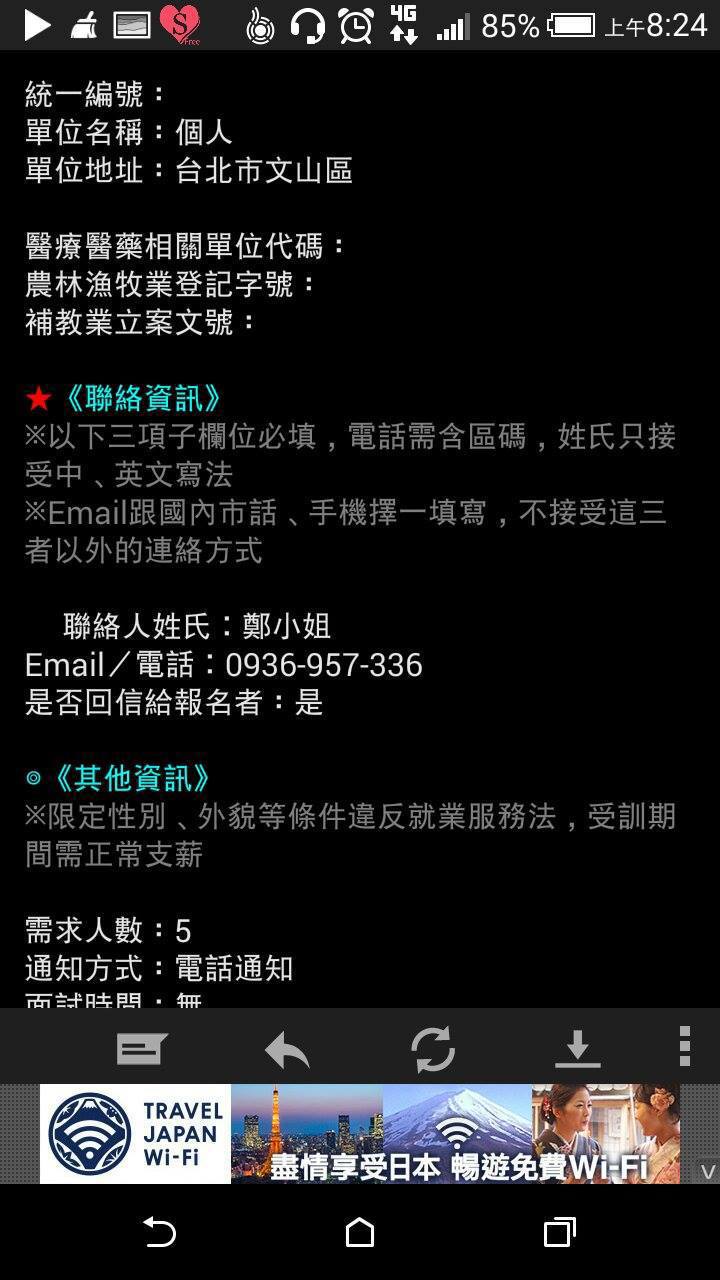This screenshot has width=720, height=1280.
Task: Open recent apps from navigation bar
Action: [x=560, y=1233]
